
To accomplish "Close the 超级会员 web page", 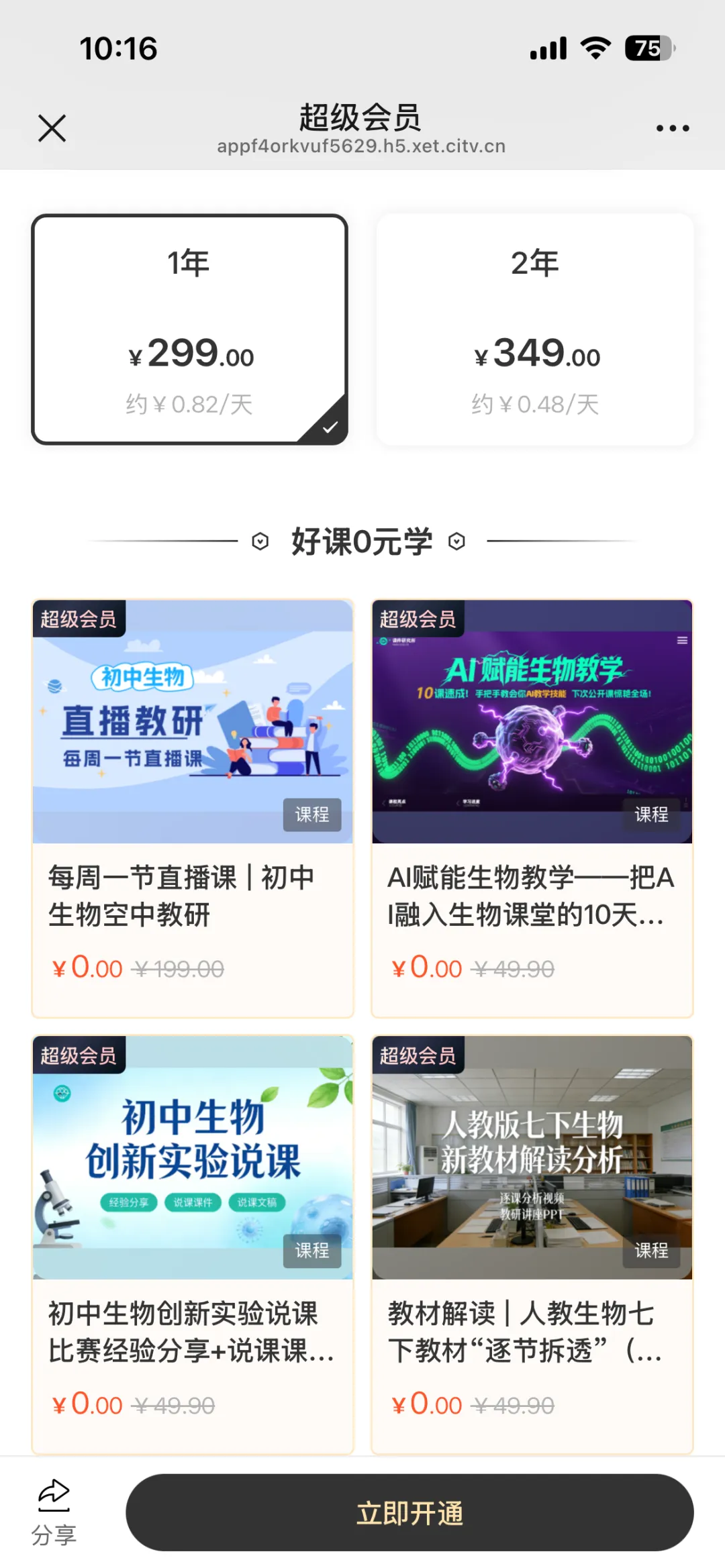I will click(x=52, y=127).
